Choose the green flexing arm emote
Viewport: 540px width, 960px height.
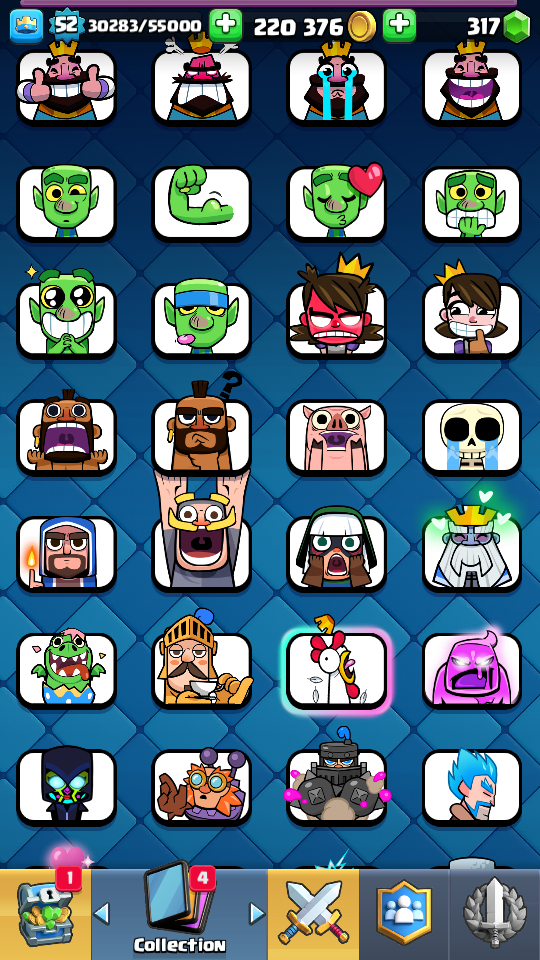tap(201, 203)
